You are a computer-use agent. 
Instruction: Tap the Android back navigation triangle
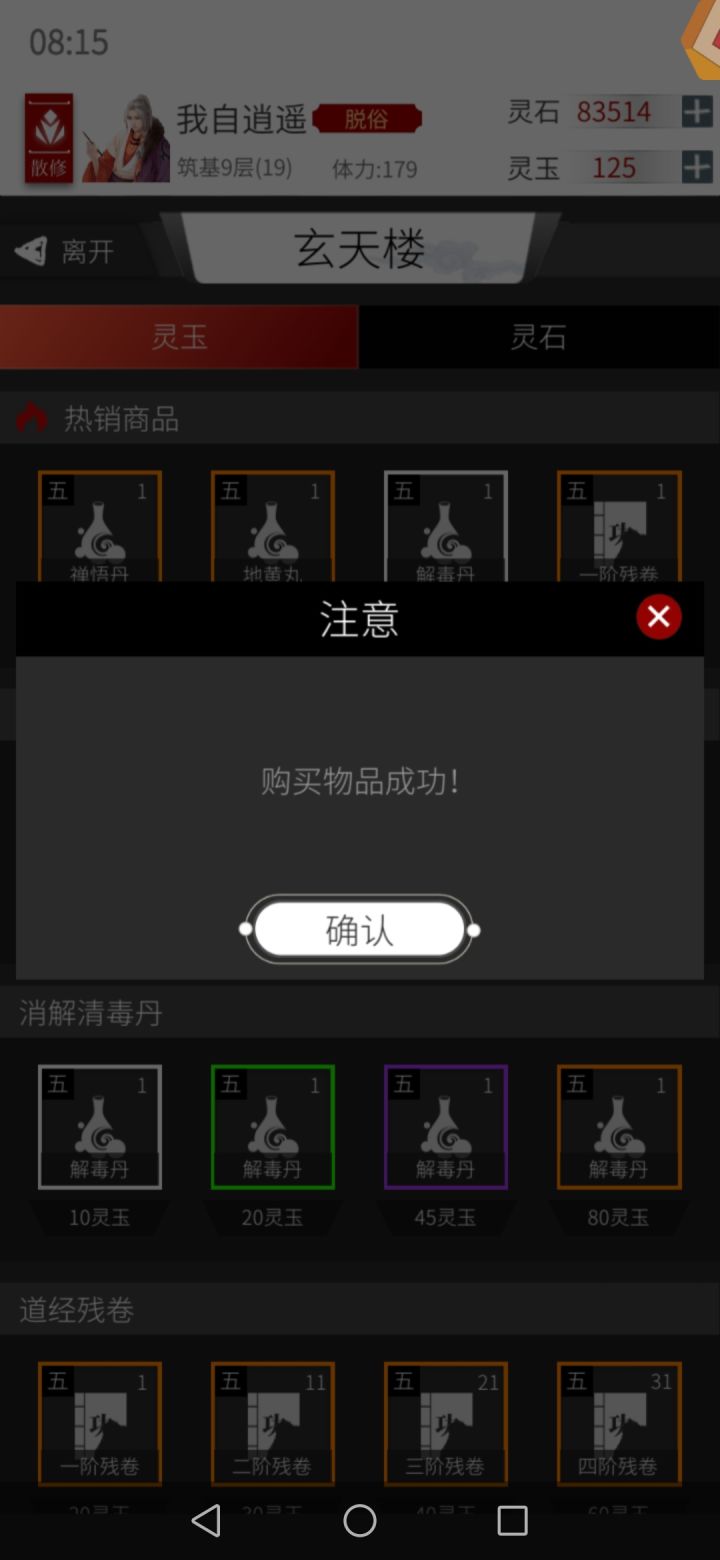click(x=206, y=1520)
